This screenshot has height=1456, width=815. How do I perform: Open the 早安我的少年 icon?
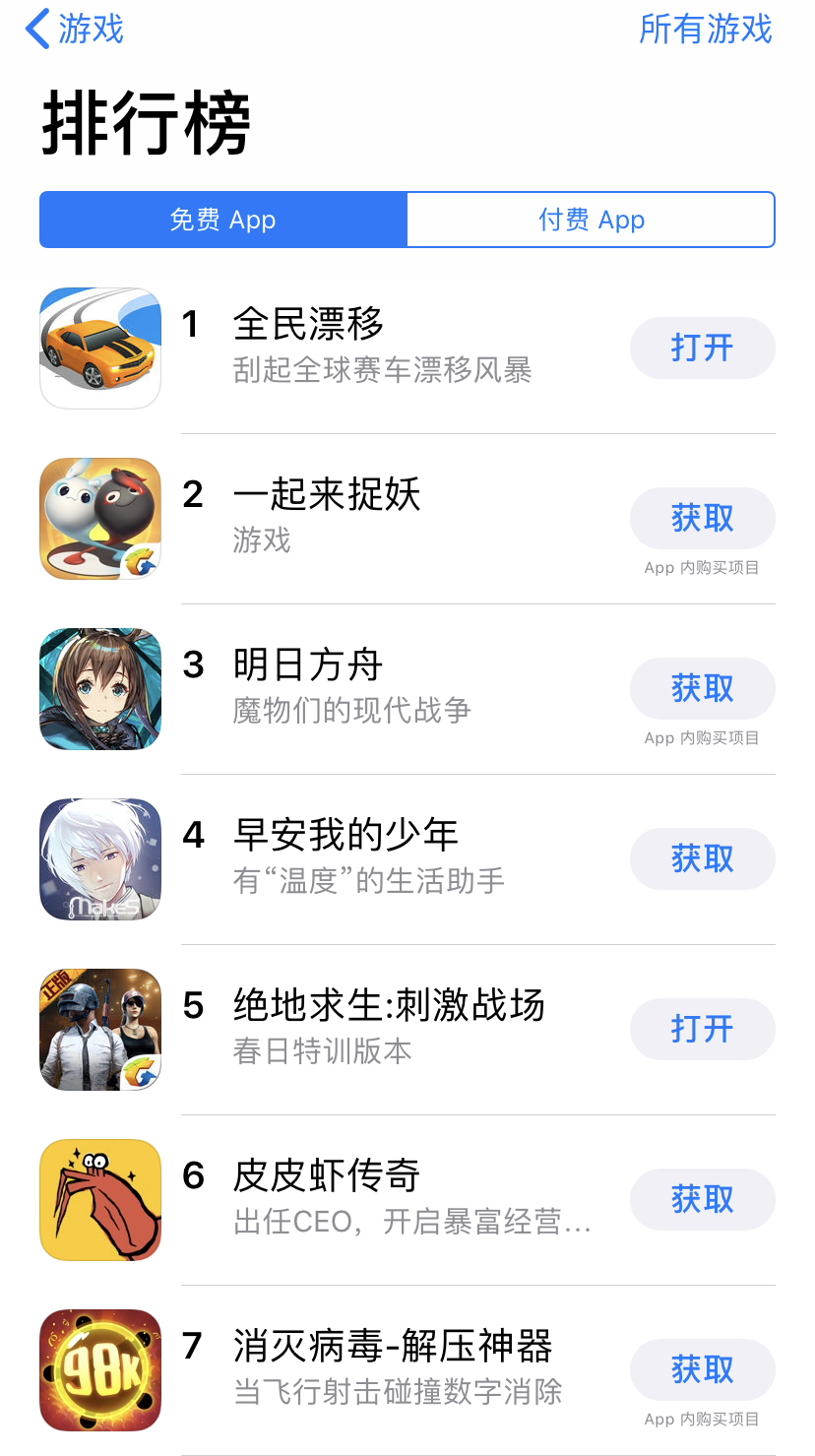(99, 858)
